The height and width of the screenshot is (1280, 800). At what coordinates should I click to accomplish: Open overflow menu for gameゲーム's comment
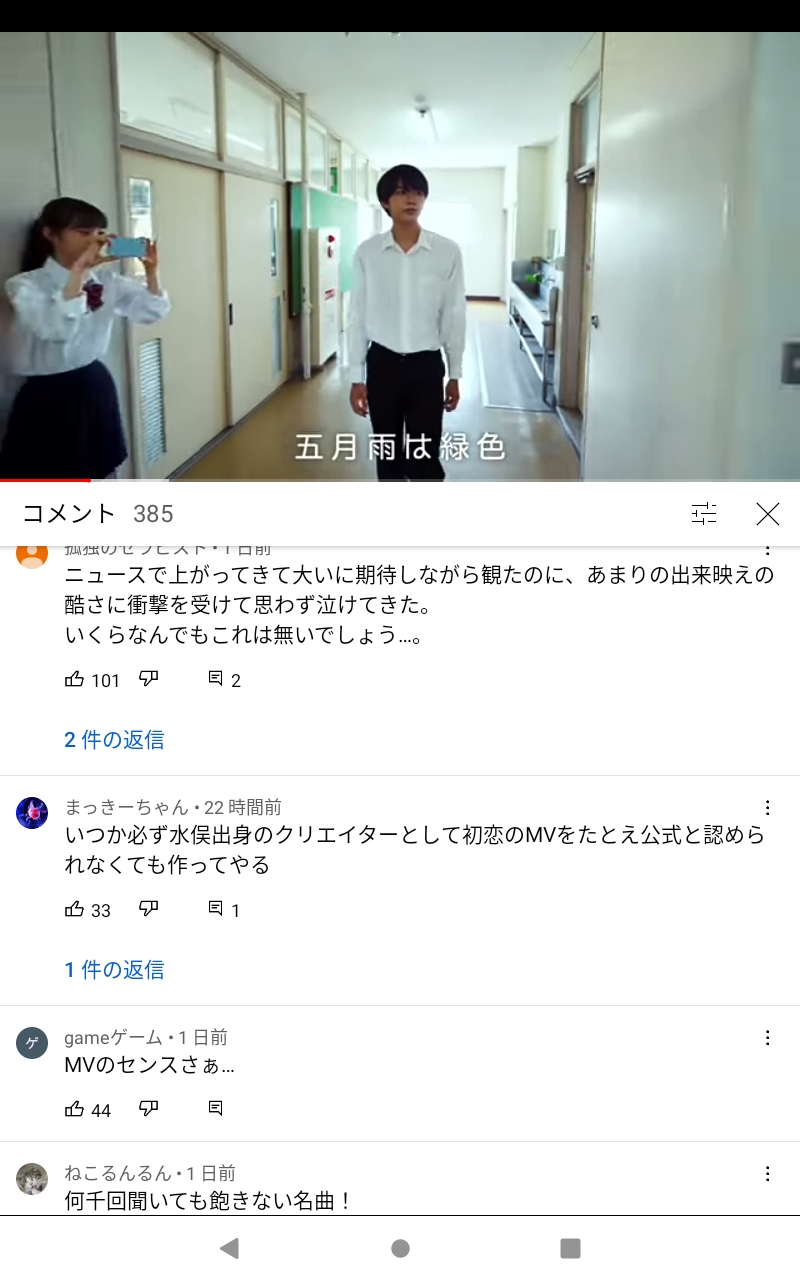[768, 1038]
